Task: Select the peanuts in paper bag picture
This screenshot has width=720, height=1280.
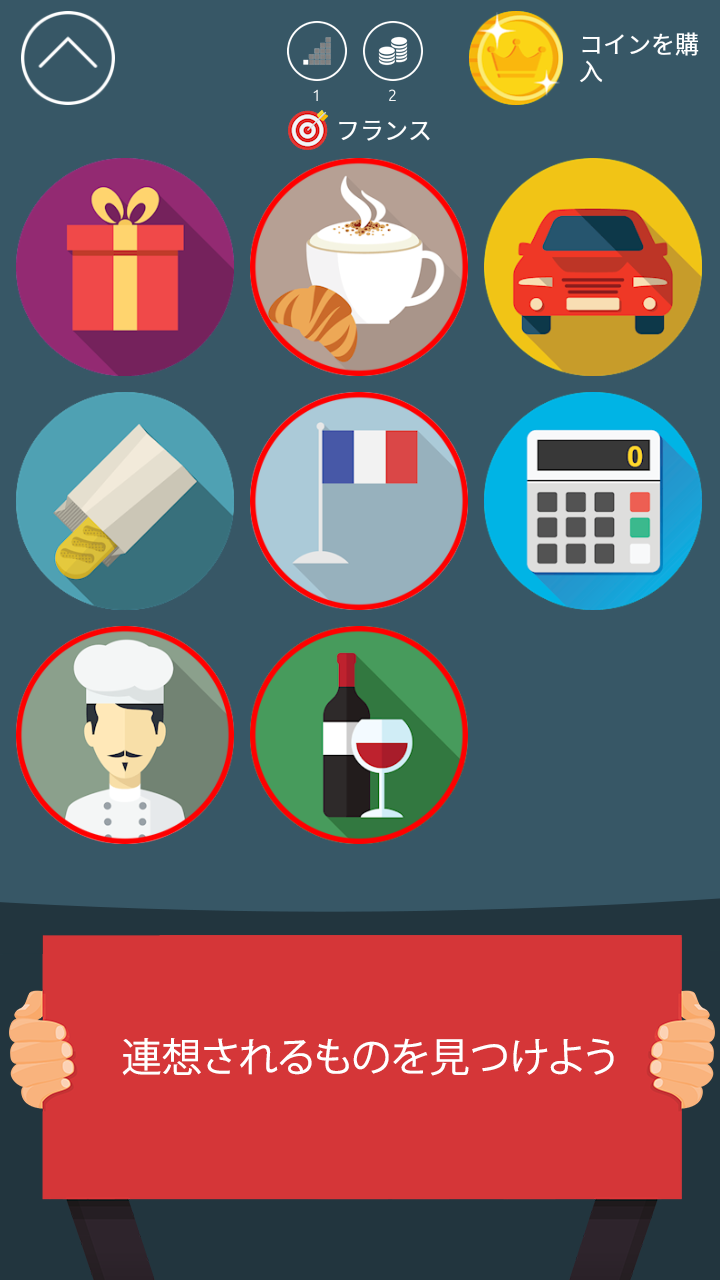Action: (125, 501)
